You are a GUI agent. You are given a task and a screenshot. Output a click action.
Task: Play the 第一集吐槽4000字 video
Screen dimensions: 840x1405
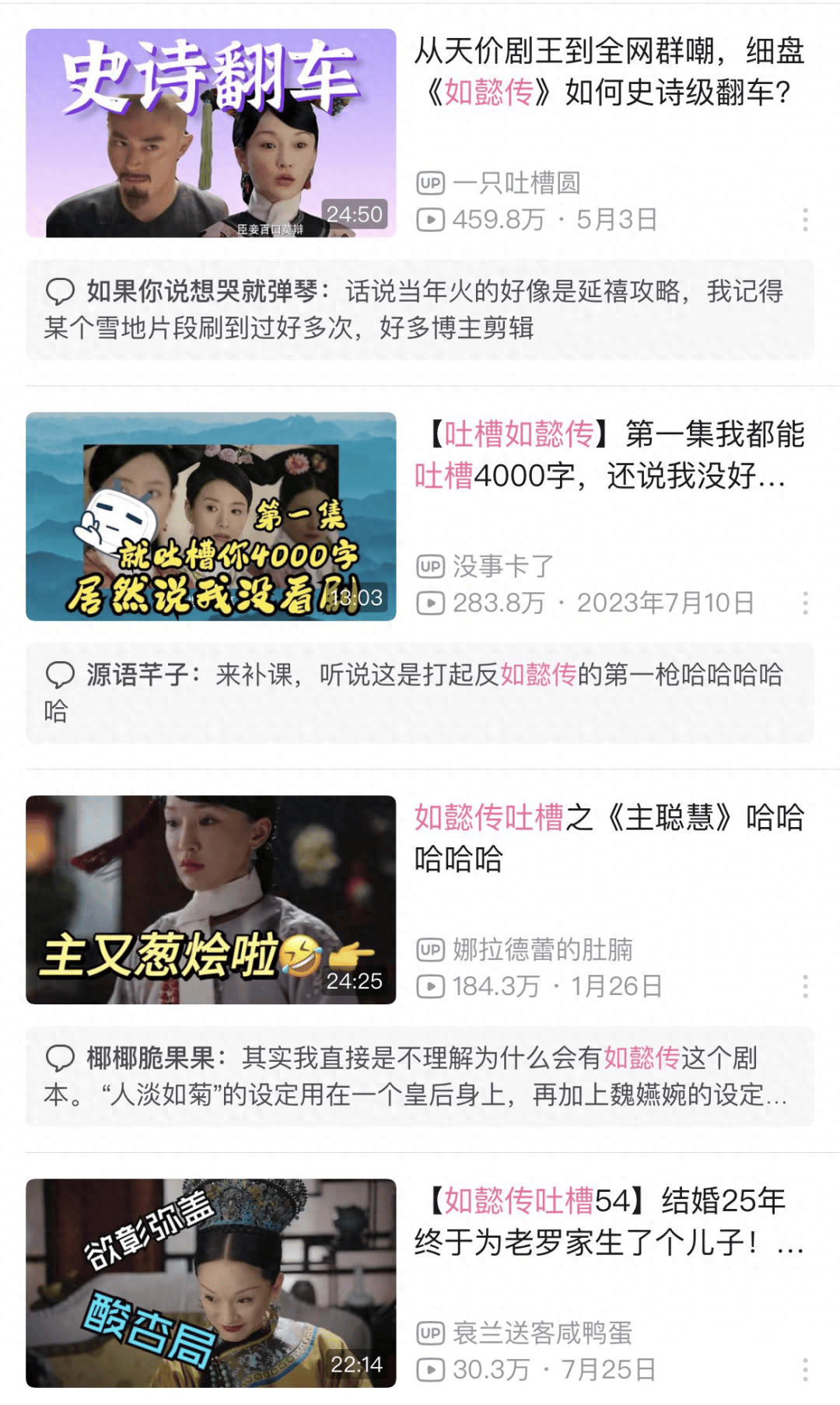point(211,517)
